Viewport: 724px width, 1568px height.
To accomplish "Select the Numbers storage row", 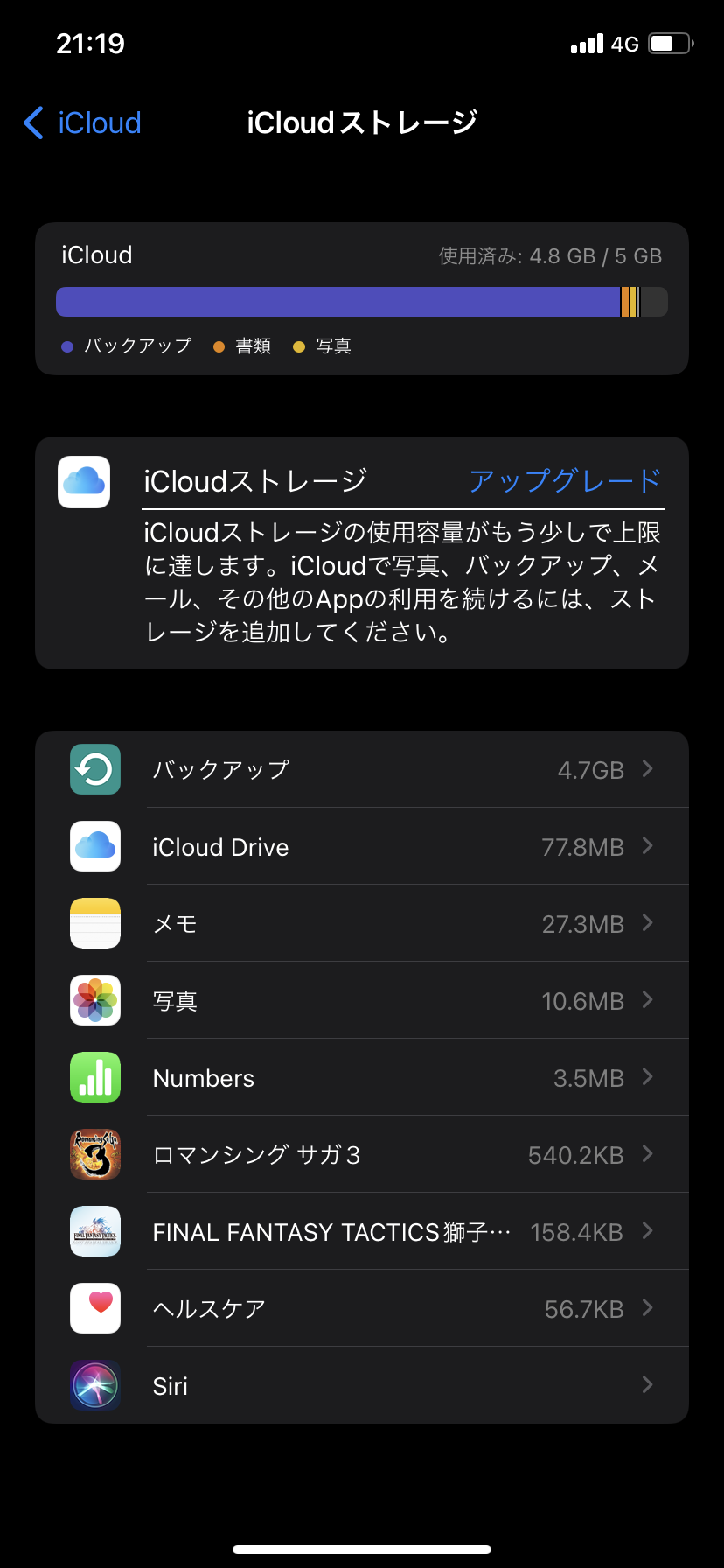I will coord(362,1078).
